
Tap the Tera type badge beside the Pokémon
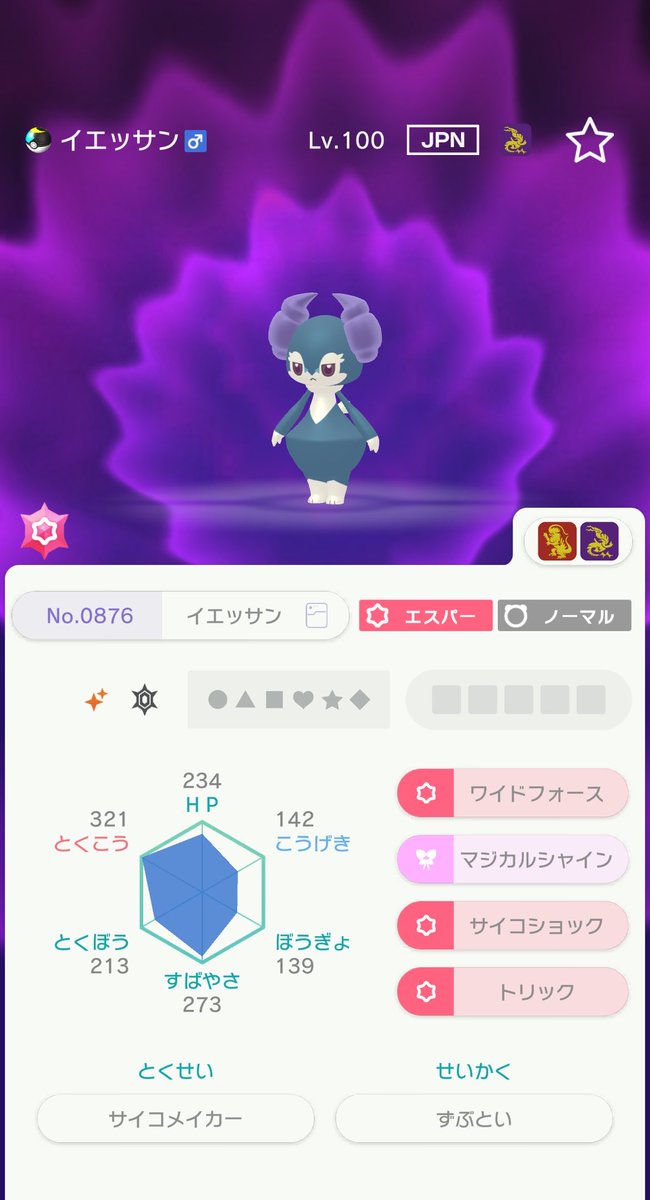click(x=44, y=530)
